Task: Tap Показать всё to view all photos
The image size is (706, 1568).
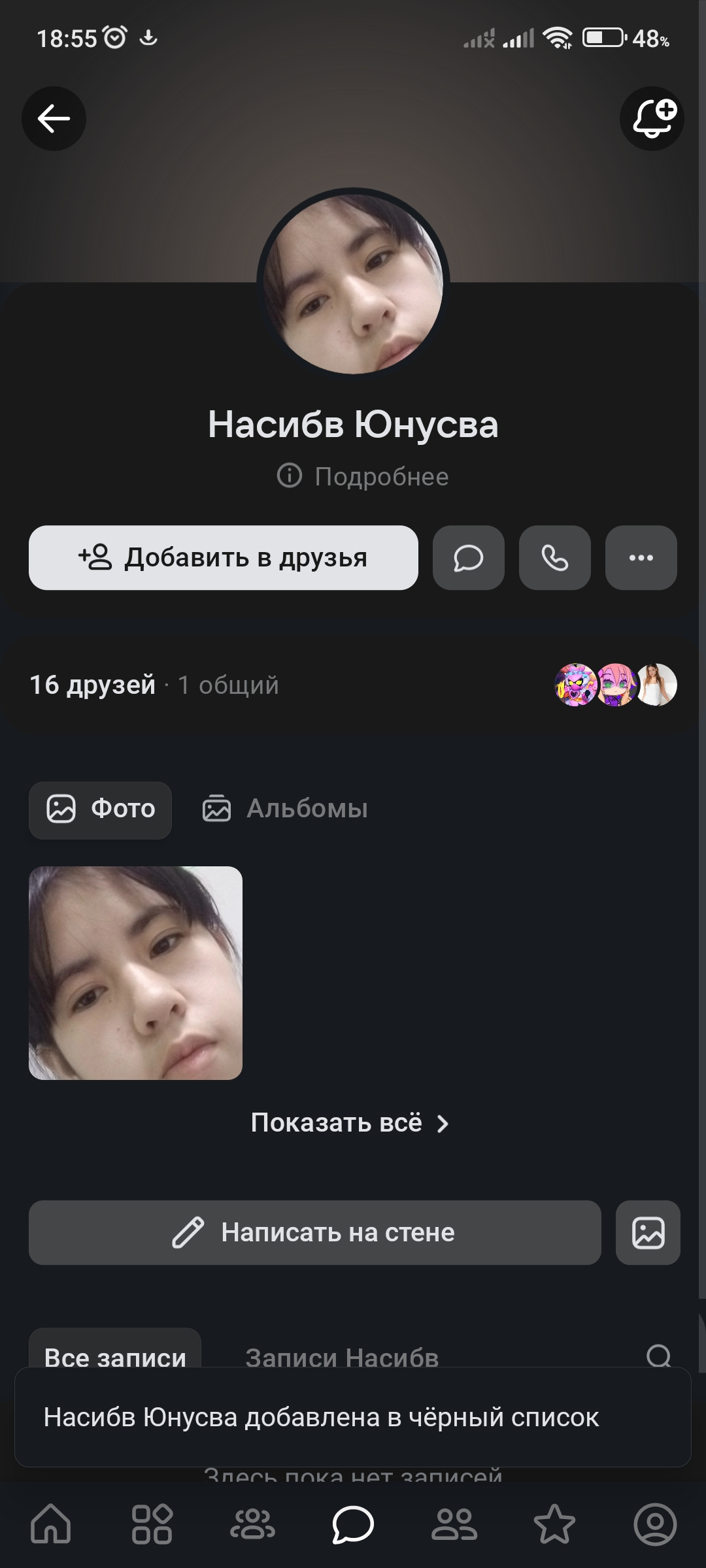Action: click(x=350, y=1123)
